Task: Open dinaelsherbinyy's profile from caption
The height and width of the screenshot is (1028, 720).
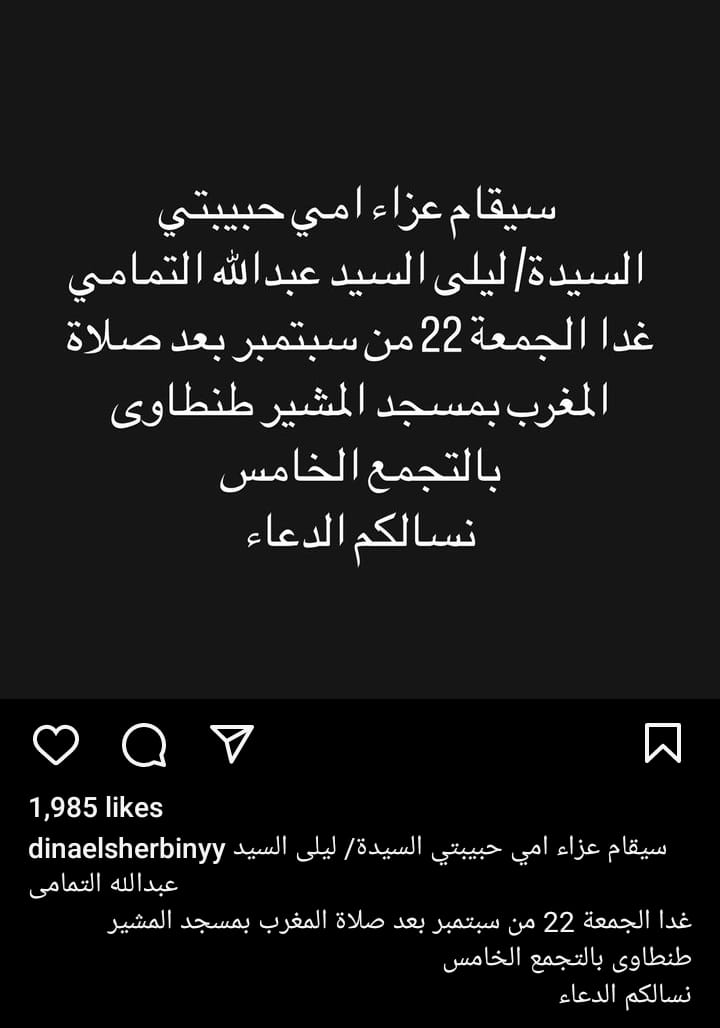Action: 127,849
